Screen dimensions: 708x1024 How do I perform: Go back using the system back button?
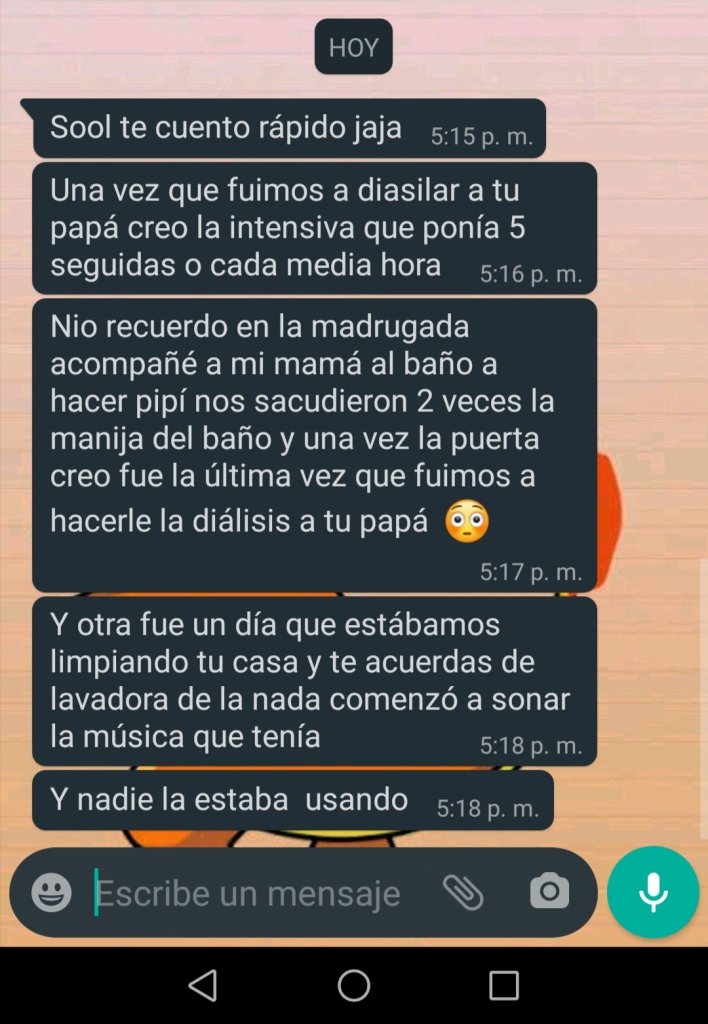(x=203, y=986)
